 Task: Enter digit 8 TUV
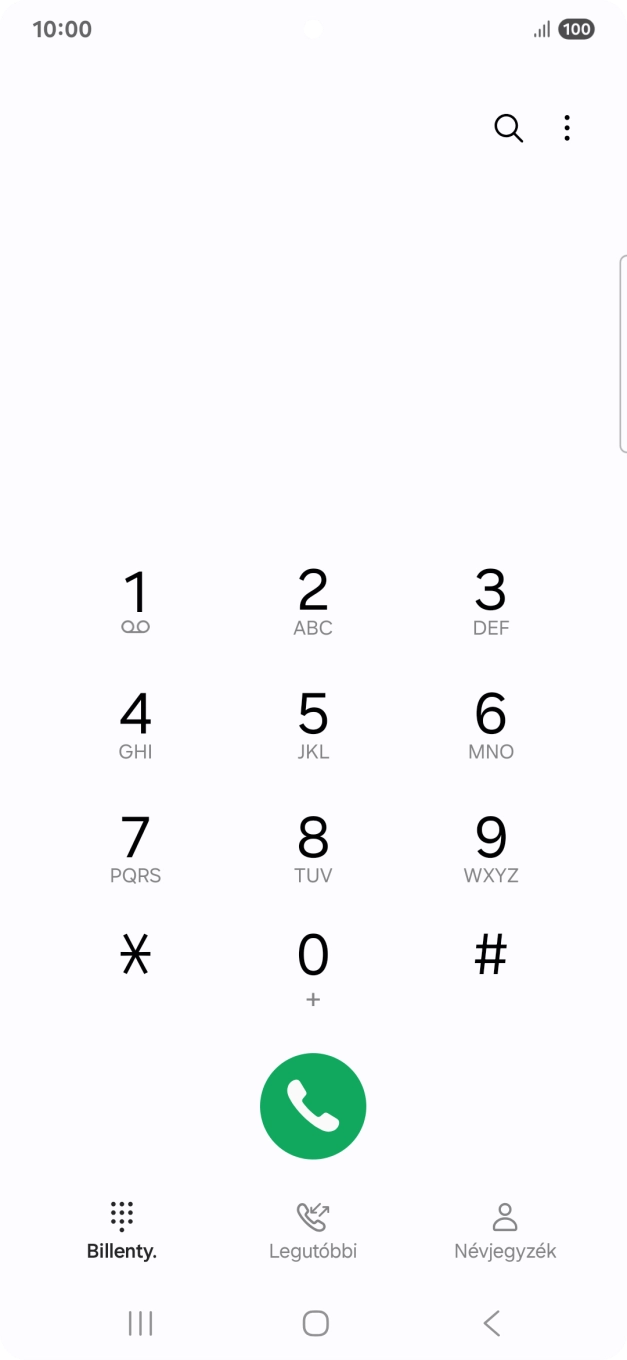tap(313, 848)
